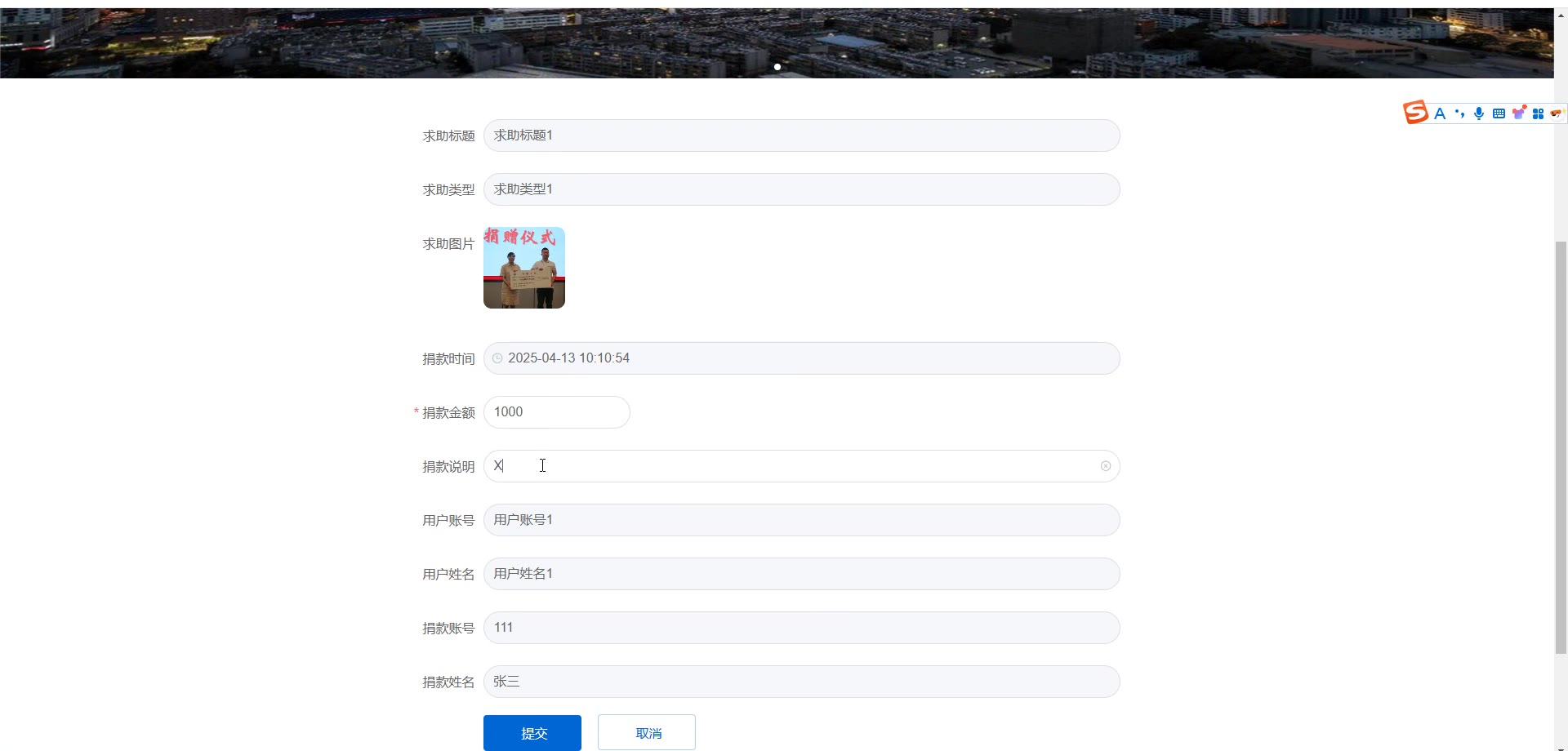Screen dimensions: 1568x751
Task: Tap the 用户姓名 field
Action: 800,574
